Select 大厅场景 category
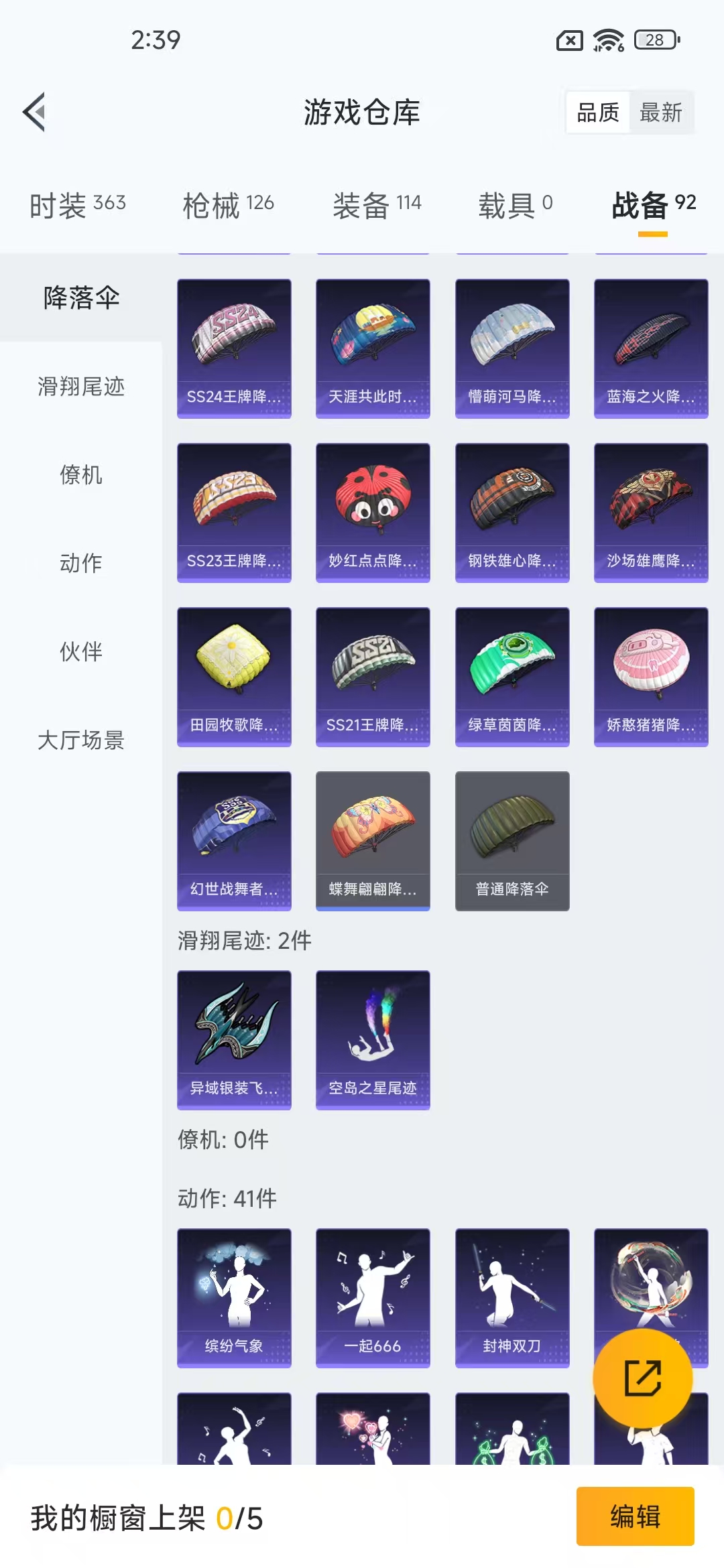This screenshot has height=1568, width=724. (x=81, y=740)
